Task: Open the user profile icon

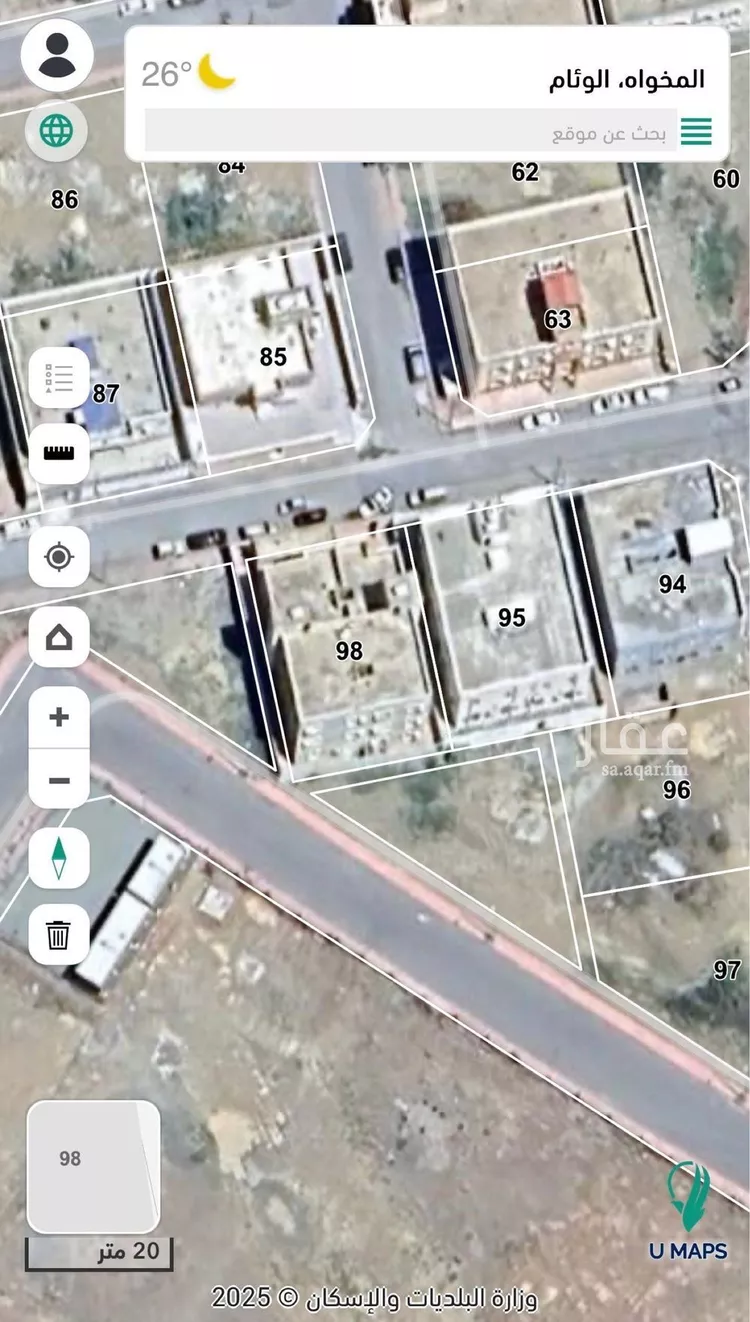Action: [57, 56]
